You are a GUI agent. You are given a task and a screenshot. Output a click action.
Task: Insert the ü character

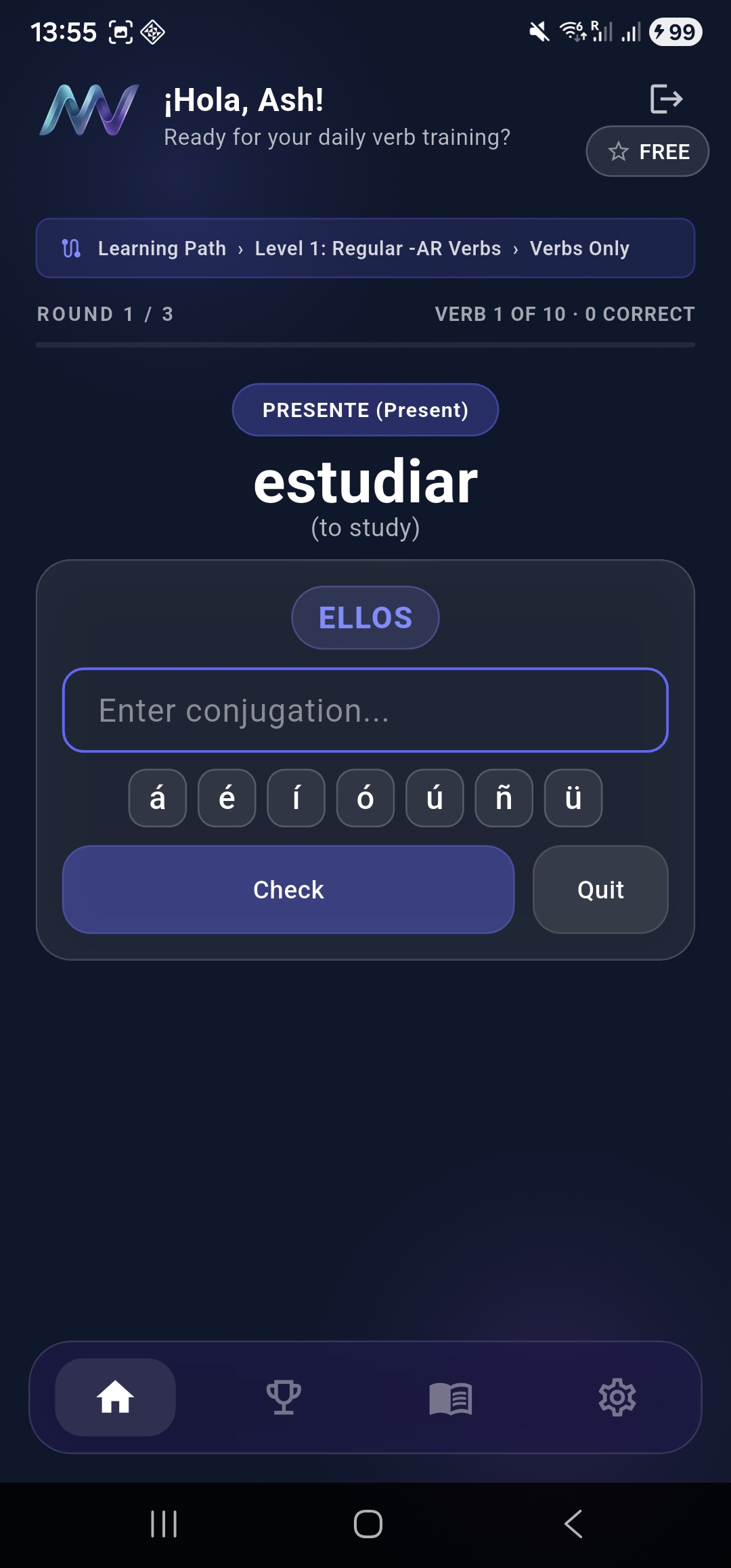572,798
